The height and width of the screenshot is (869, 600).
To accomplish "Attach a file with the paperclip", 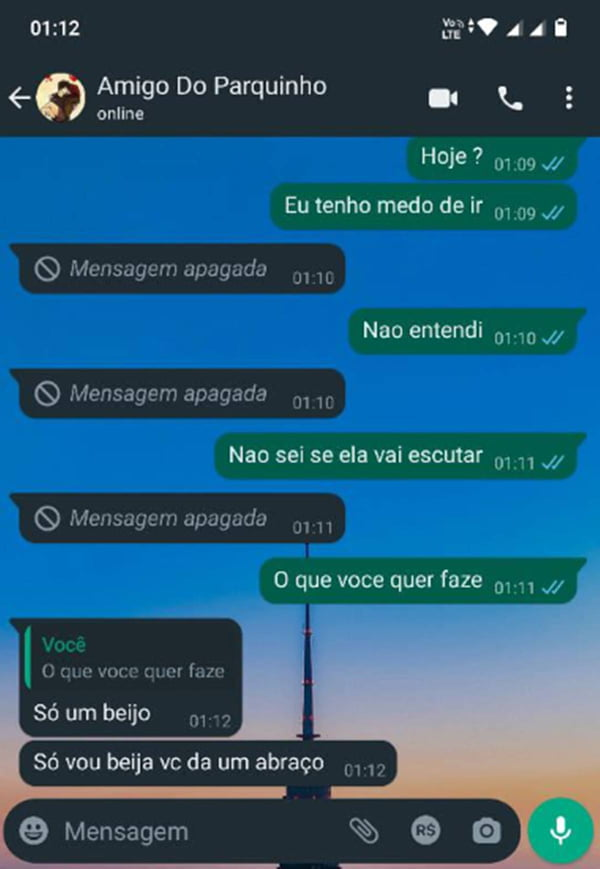I will point(362,830).
